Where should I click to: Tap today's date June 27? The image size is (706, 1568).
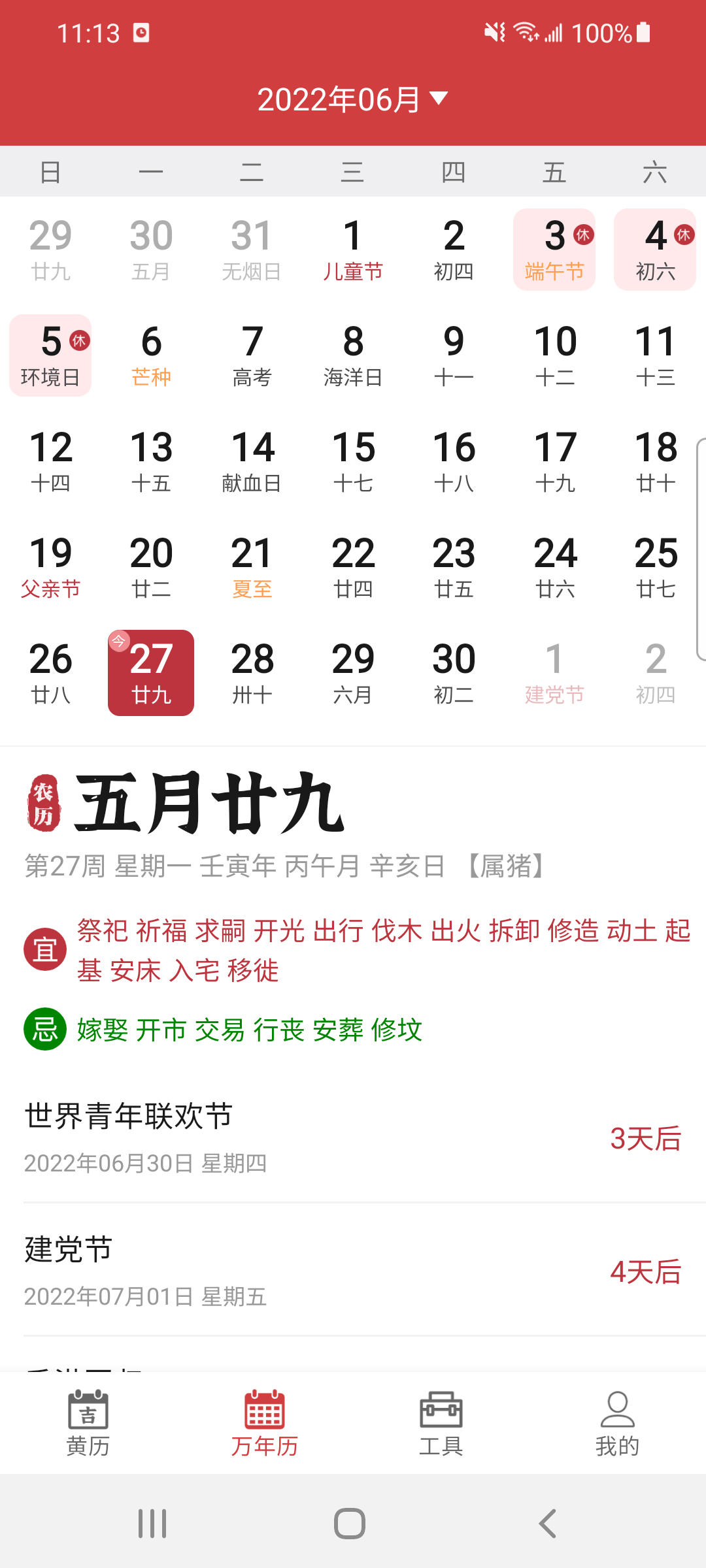click(151, 673)
